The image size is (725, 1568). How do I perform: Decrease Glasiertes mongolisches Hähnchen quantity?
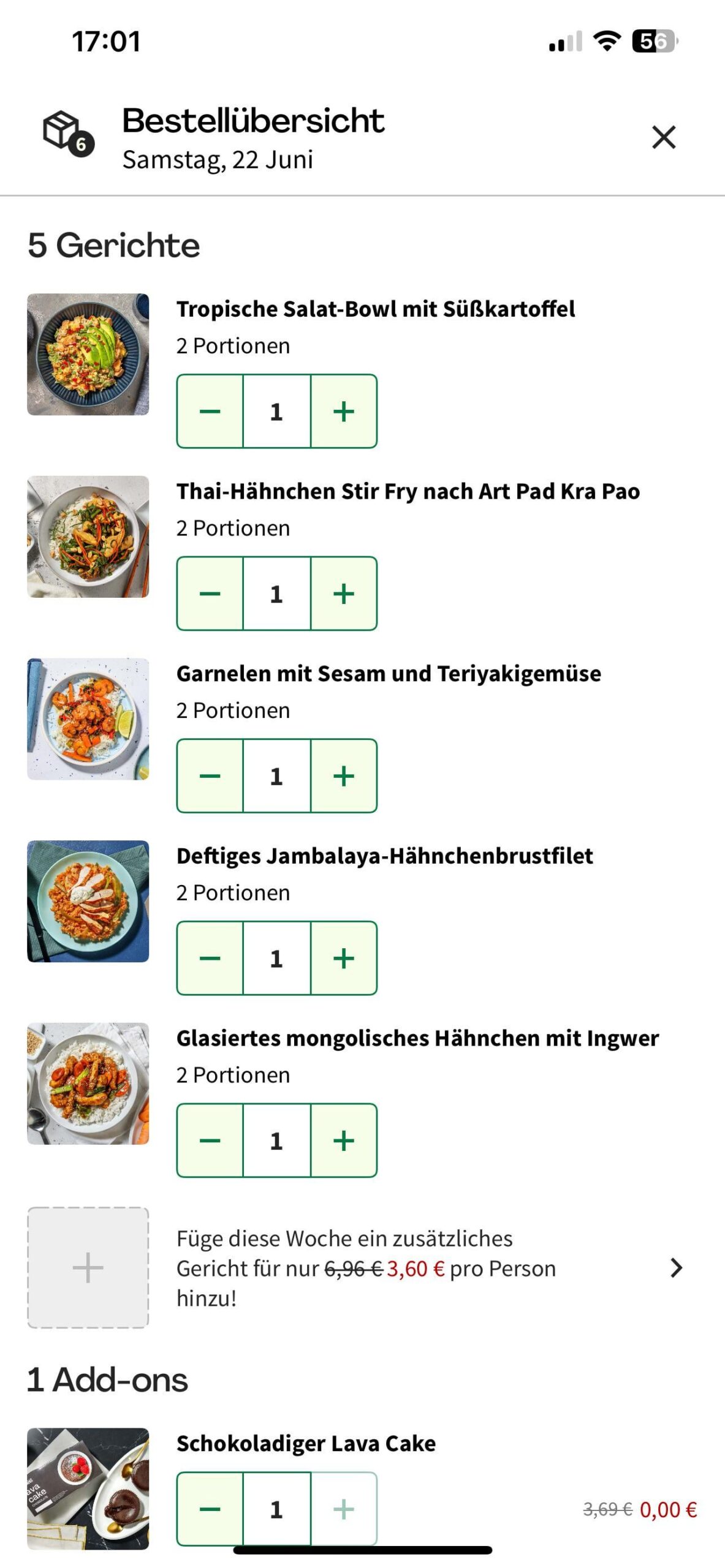(210, 1140)
